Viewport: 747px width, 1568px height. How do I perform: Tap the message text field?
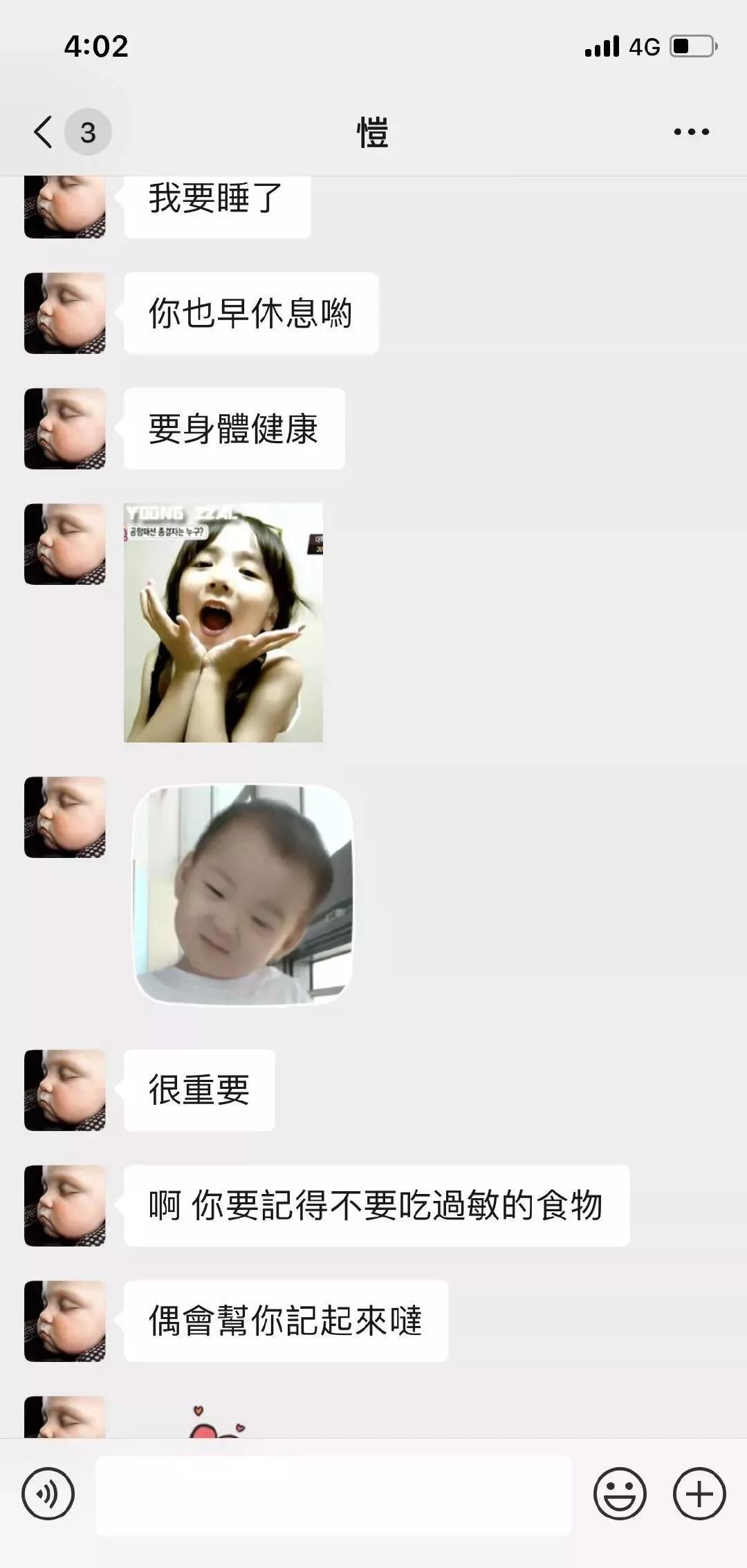coord(333,1495)
